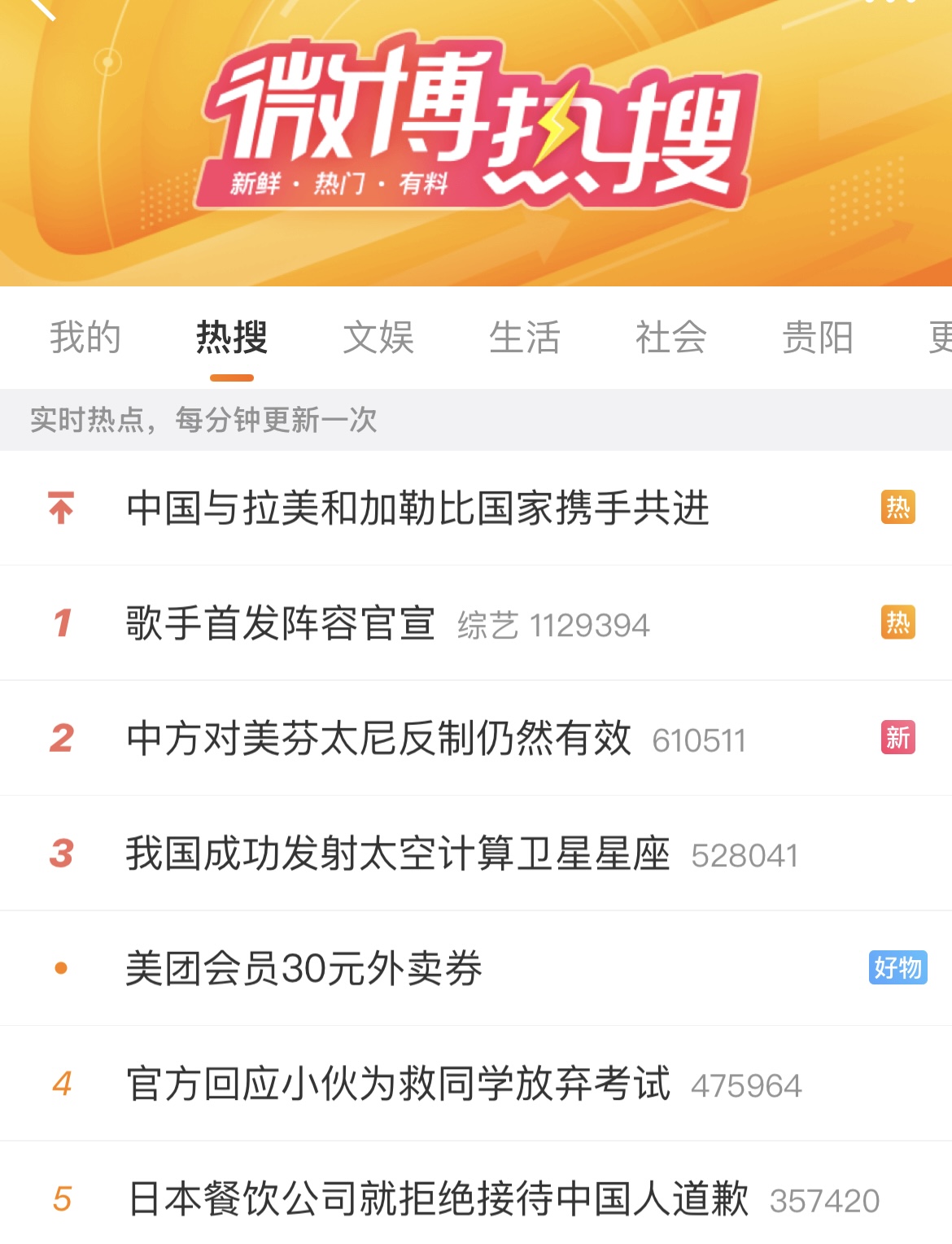The height and width of the screenshot is (1244, 952).
Task: Open the 贵阳 local tab
Action: (x=818, y=338)
